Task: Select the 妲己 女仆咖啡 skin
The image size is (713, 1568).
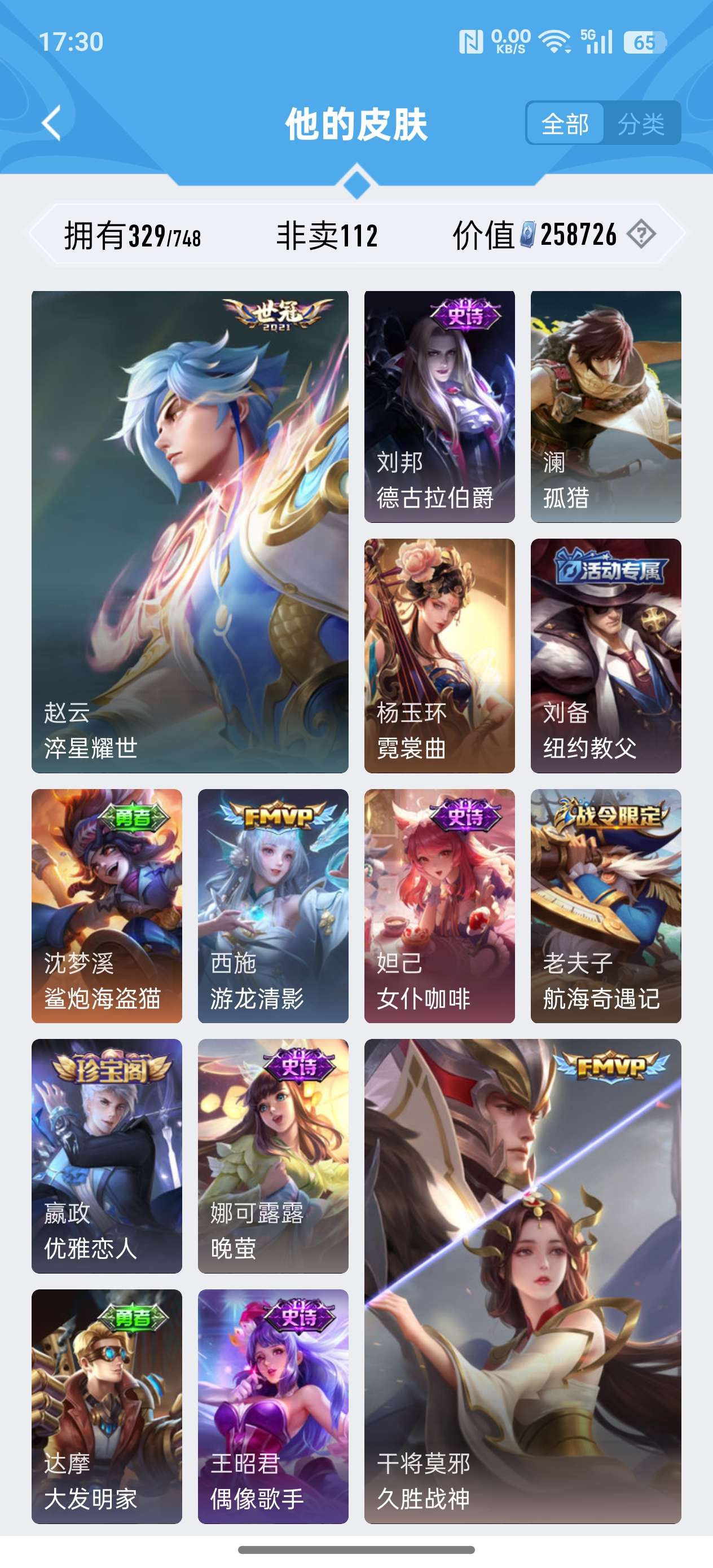Action: point(439,906)
